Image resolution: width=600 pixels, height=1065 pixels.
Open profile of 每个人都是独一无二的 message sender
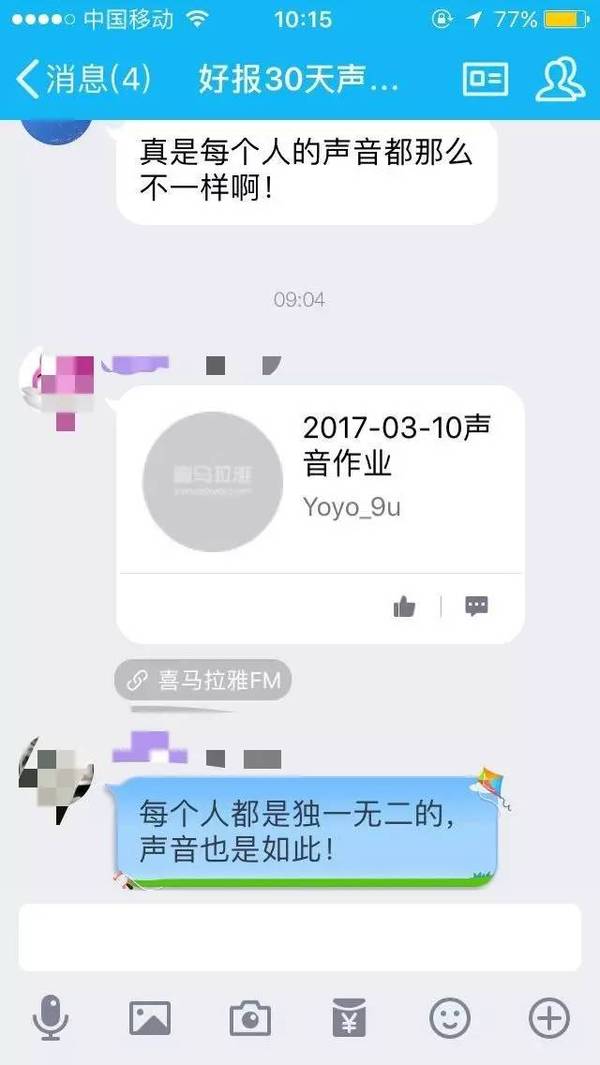[x=57, y=776]
